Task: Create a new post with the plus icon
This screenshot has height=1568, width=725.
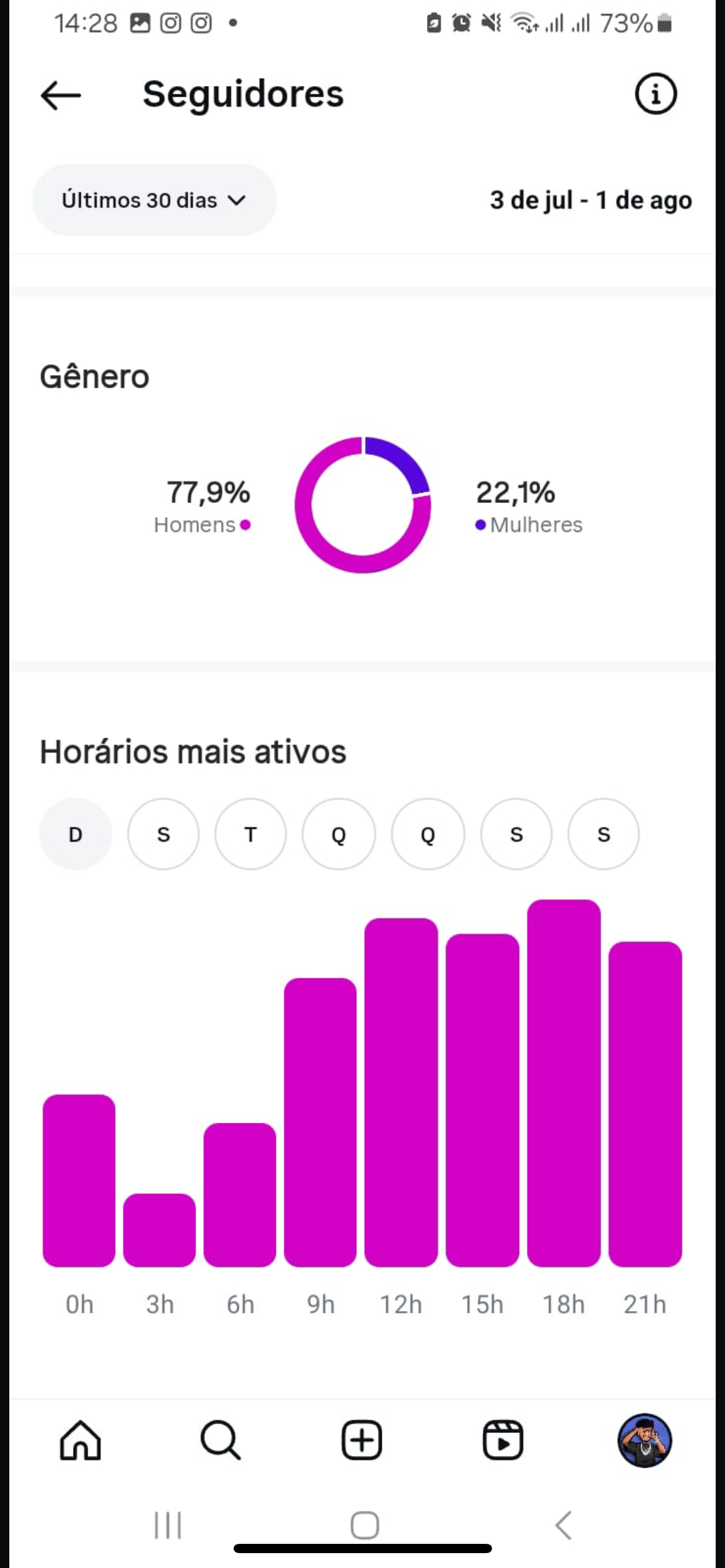Action: 362,1440
